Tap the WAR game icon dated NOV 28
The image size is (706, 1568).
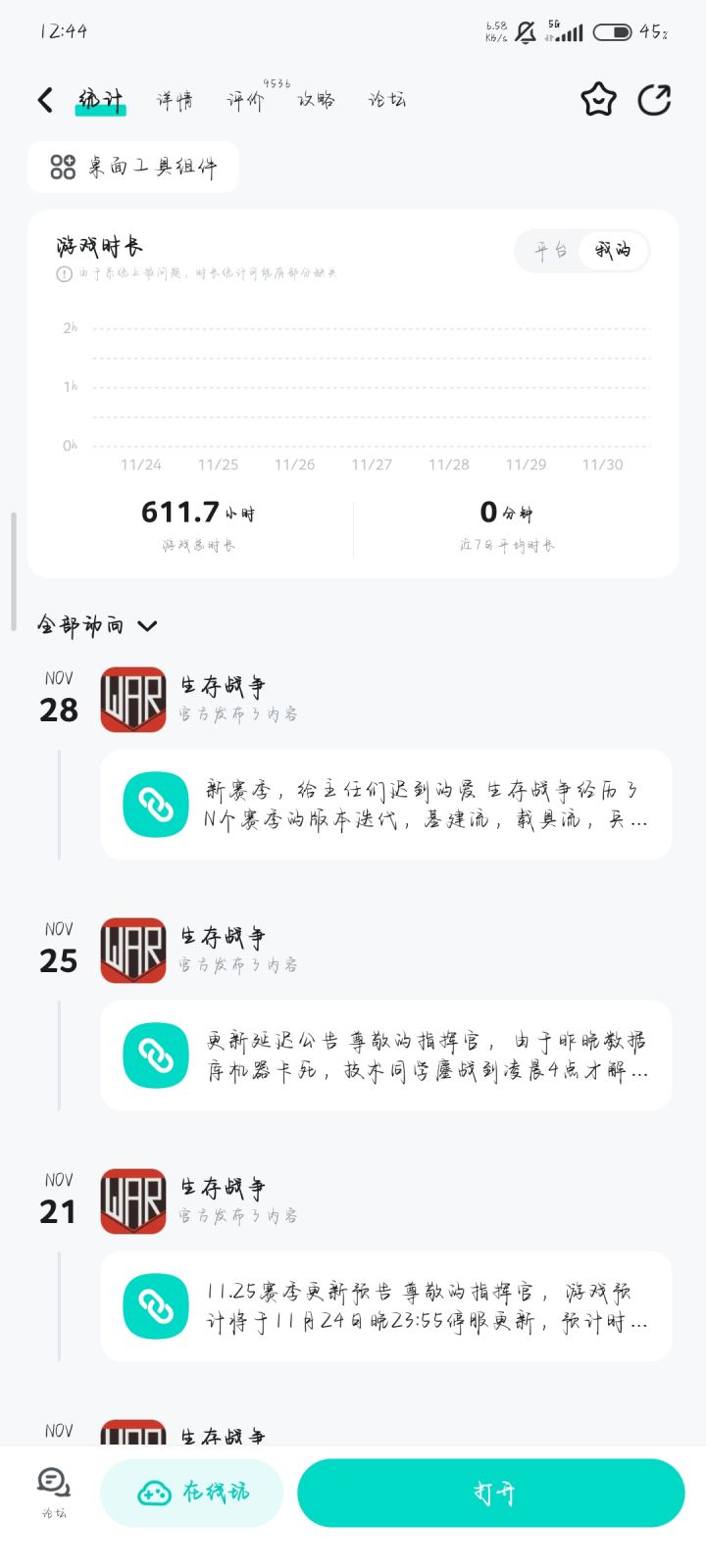(x=132, y=701)
